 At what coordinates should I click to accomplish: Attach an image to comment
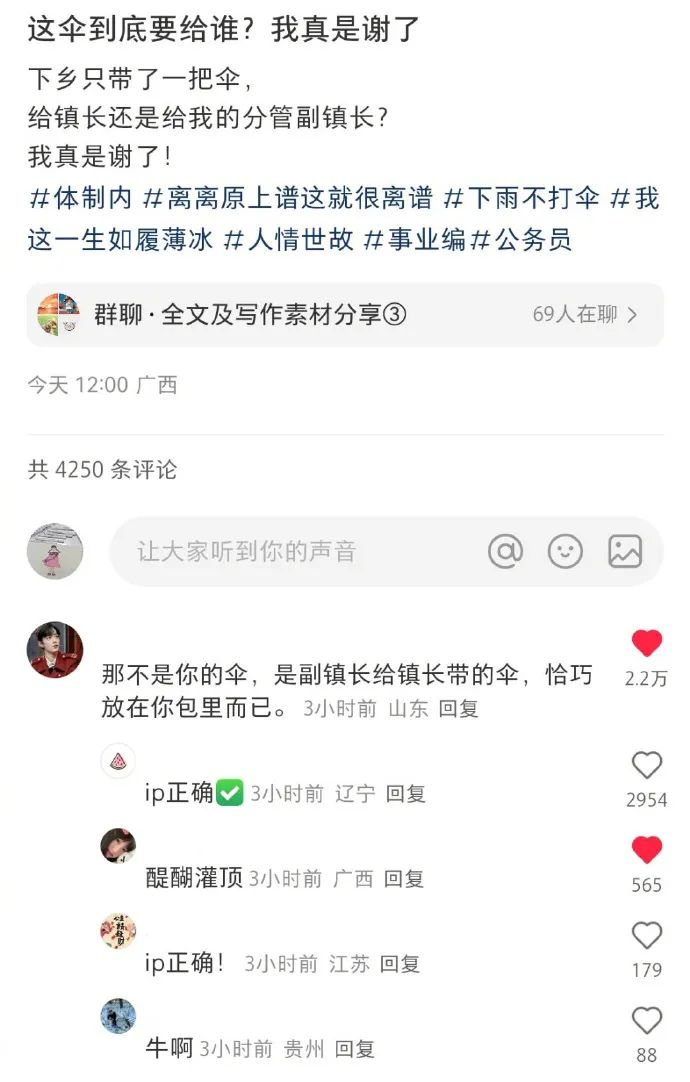click(x=625, y=551)
